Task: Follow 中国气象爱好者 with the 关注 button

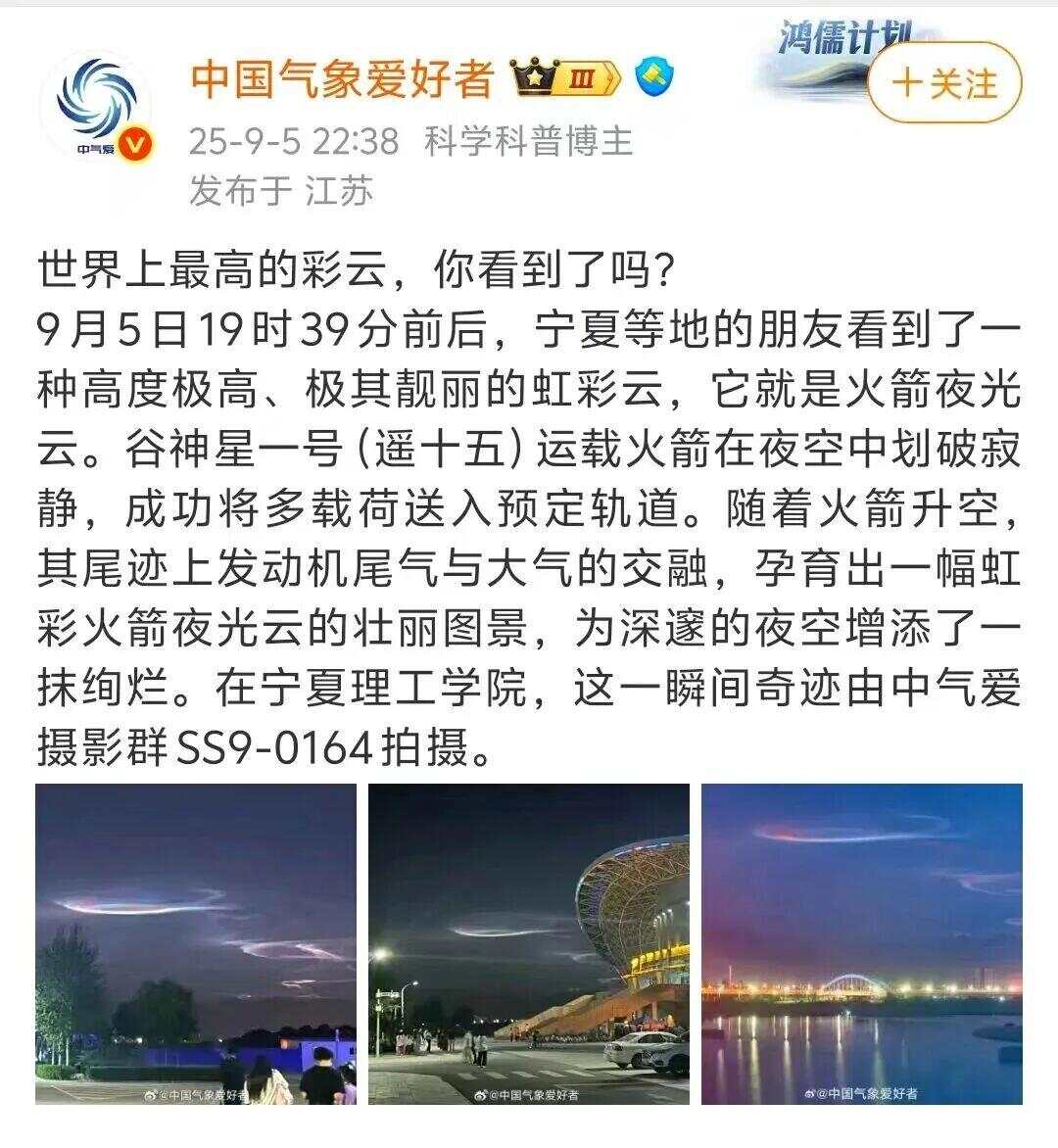Action: (944, 83)
